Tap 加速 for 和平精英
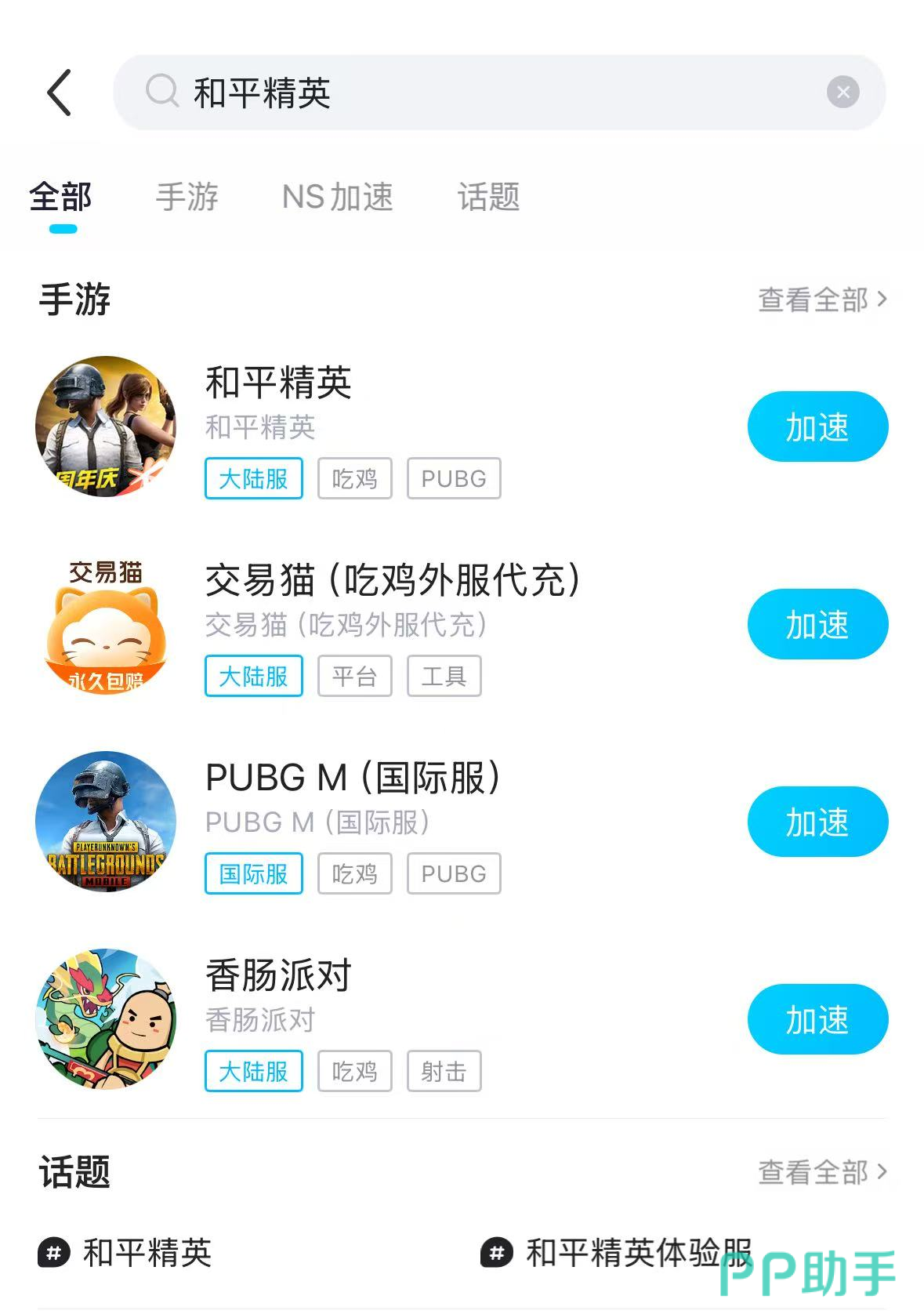Screen dimensions: 924x1314 click(817, 427)
